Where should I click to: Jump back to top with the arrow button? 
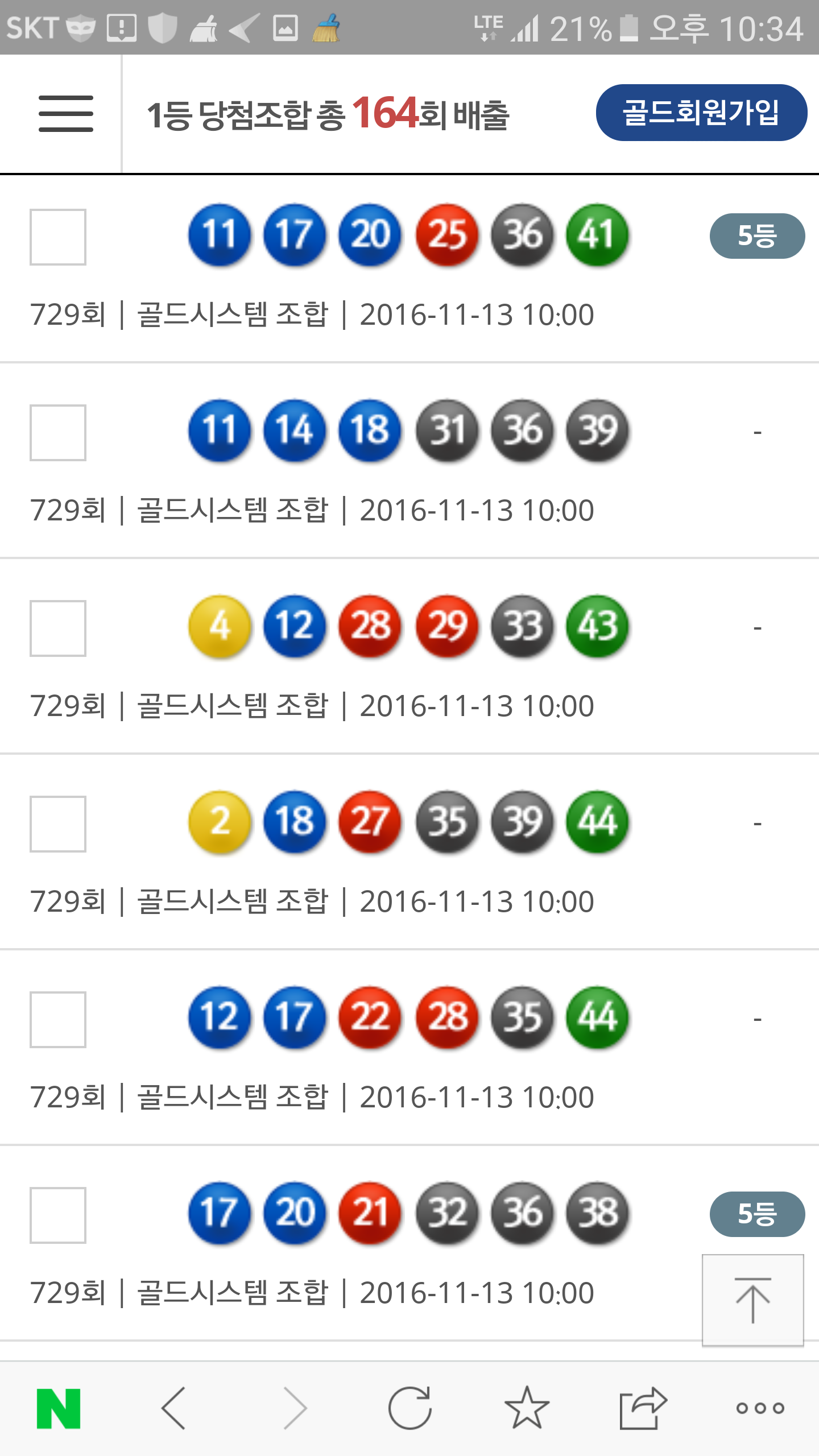click(x=752, y=1300)
